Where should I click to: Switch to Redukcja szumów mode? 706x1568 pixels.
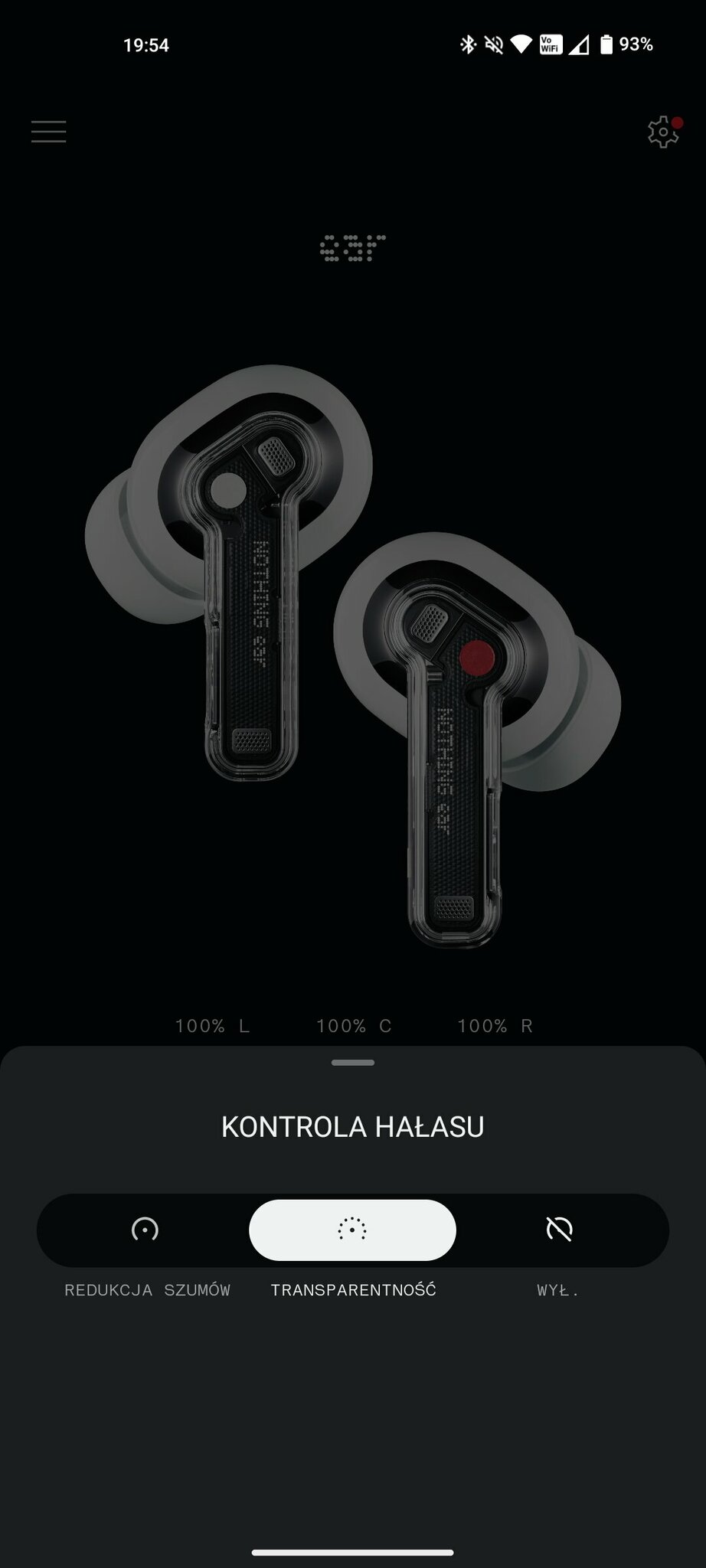(145, 1230)
